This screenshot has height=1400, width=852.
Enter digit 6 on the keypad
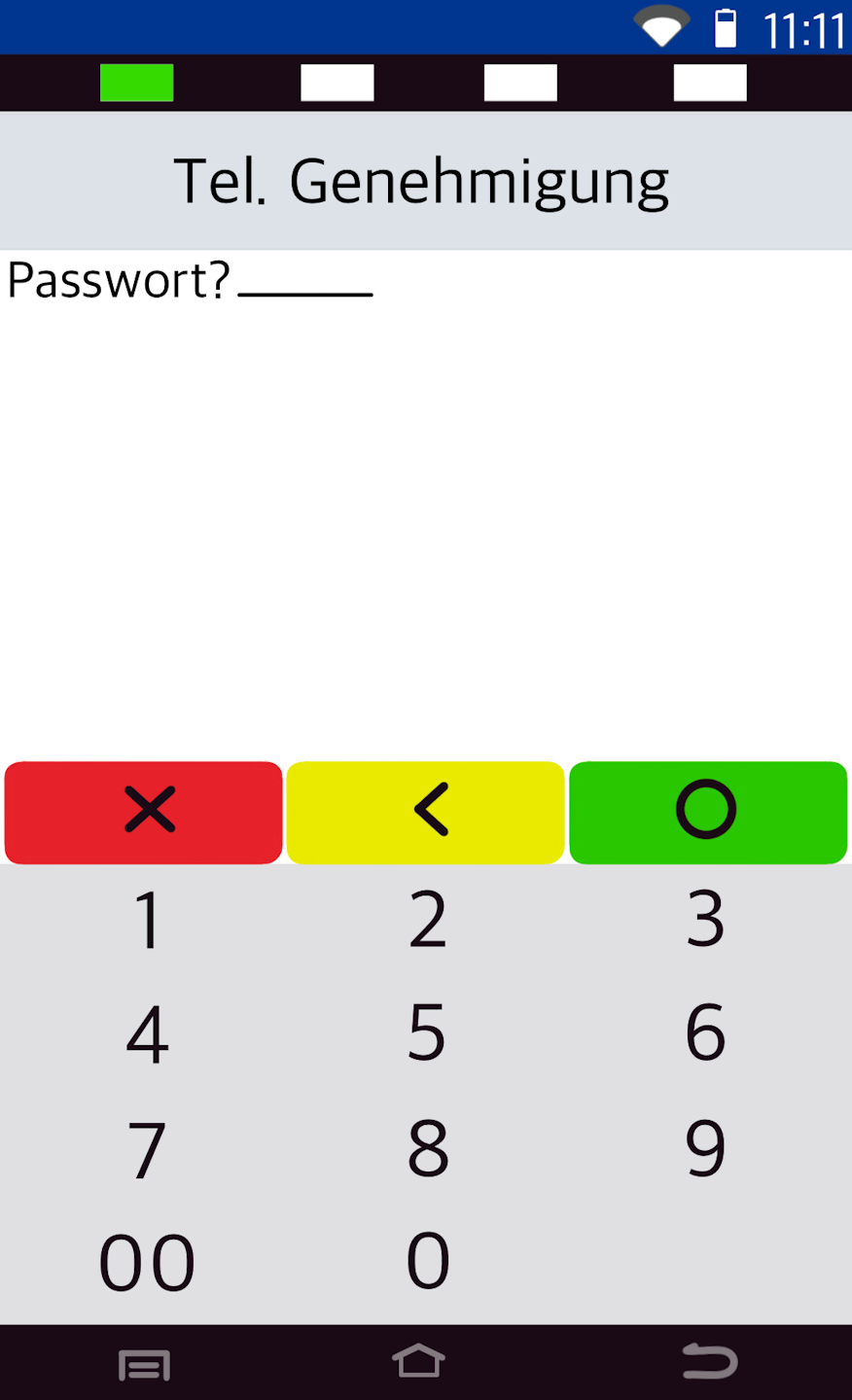pyautogui.click(x=705, y=1033)
